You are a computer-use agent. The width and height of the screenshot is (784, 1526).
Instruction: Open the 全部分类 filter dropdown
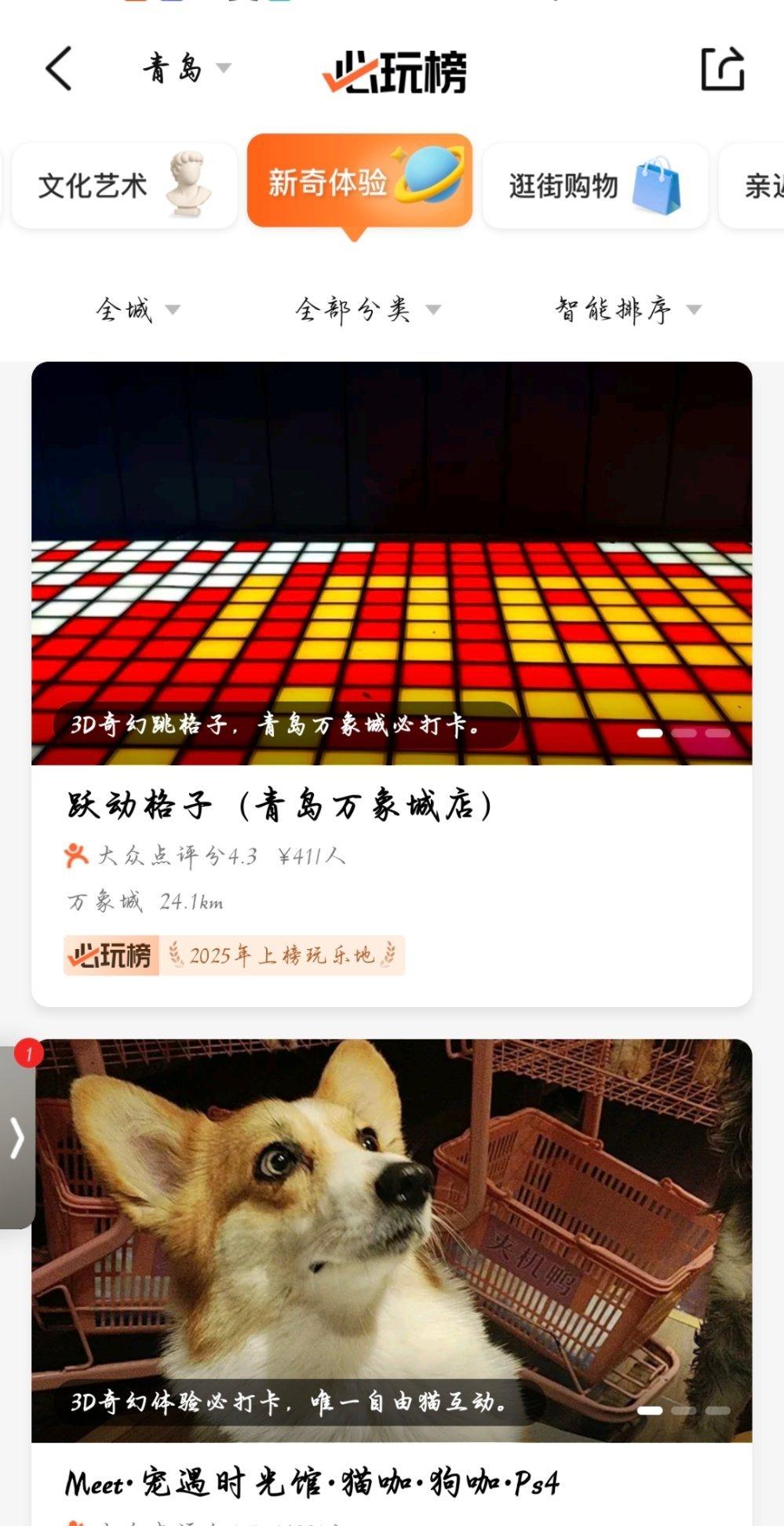[x=366, y=309]
